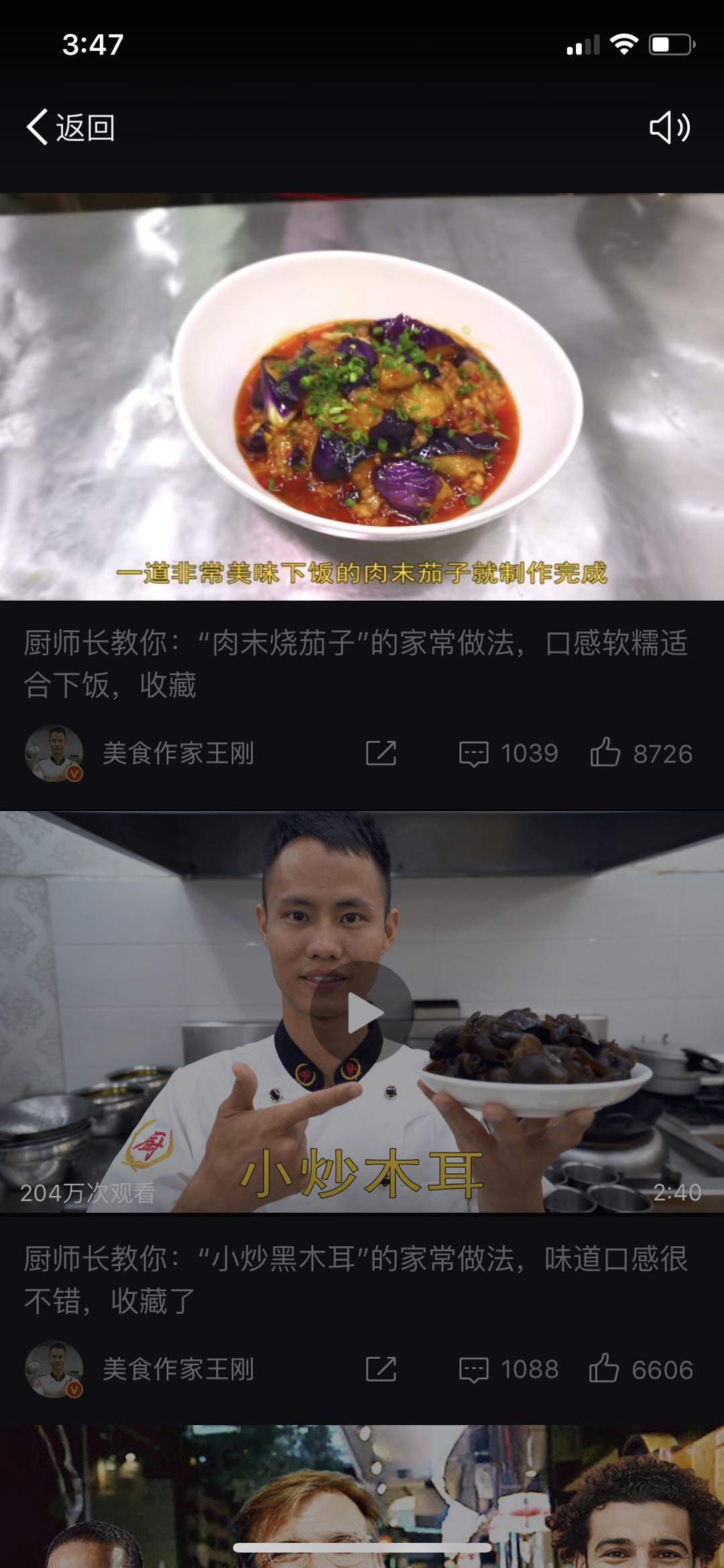Screen dimensions: 724x1568
Task: Like the 小炒黑木耳 video
Action: pyautogui.click(x=641, y=1369)
